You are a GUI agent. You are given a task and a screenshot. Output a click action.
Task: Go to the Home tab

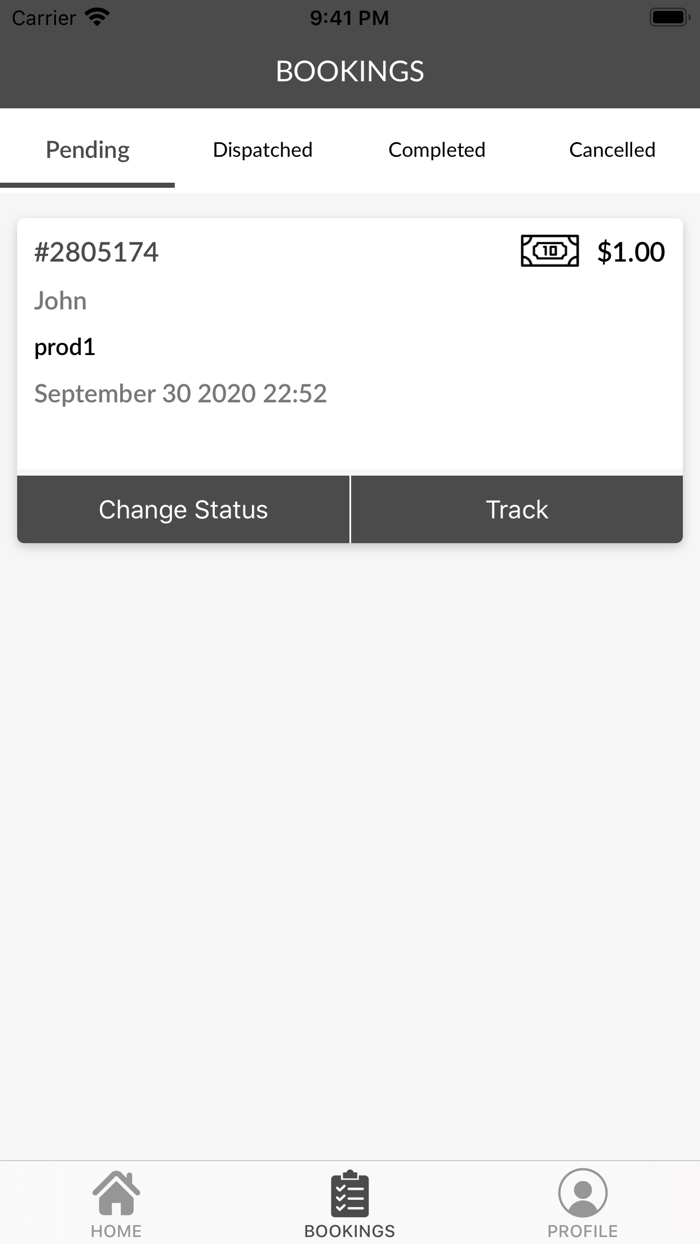[116, 1203]
